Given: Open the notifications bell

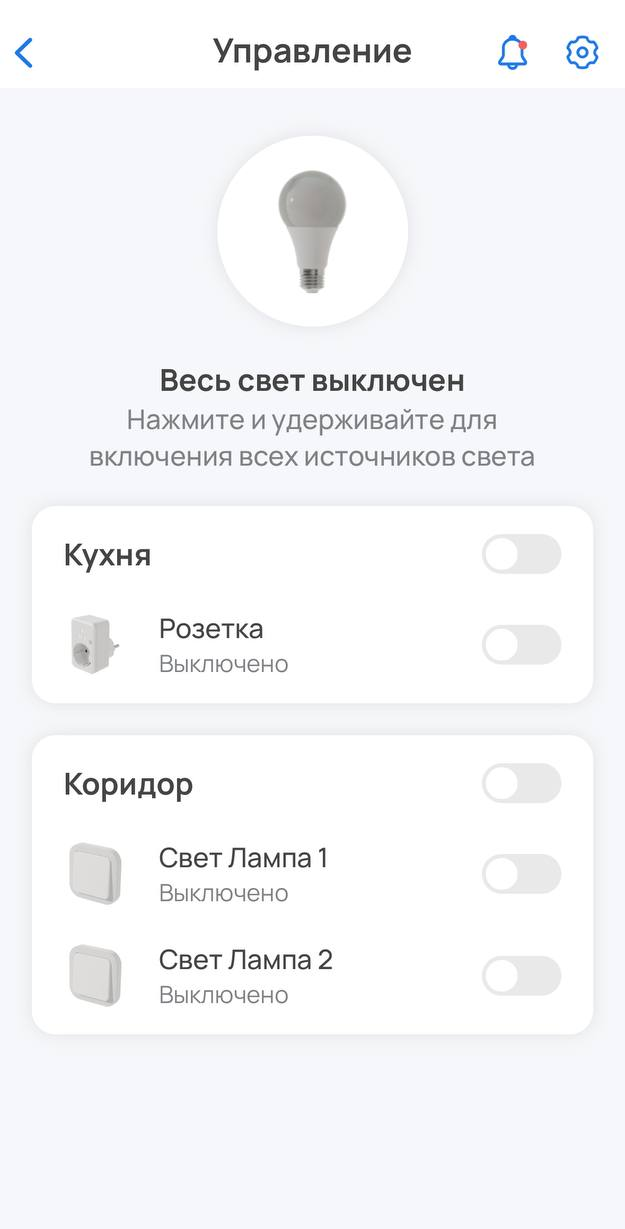Looking at the screenshot, I should (512, 52).
